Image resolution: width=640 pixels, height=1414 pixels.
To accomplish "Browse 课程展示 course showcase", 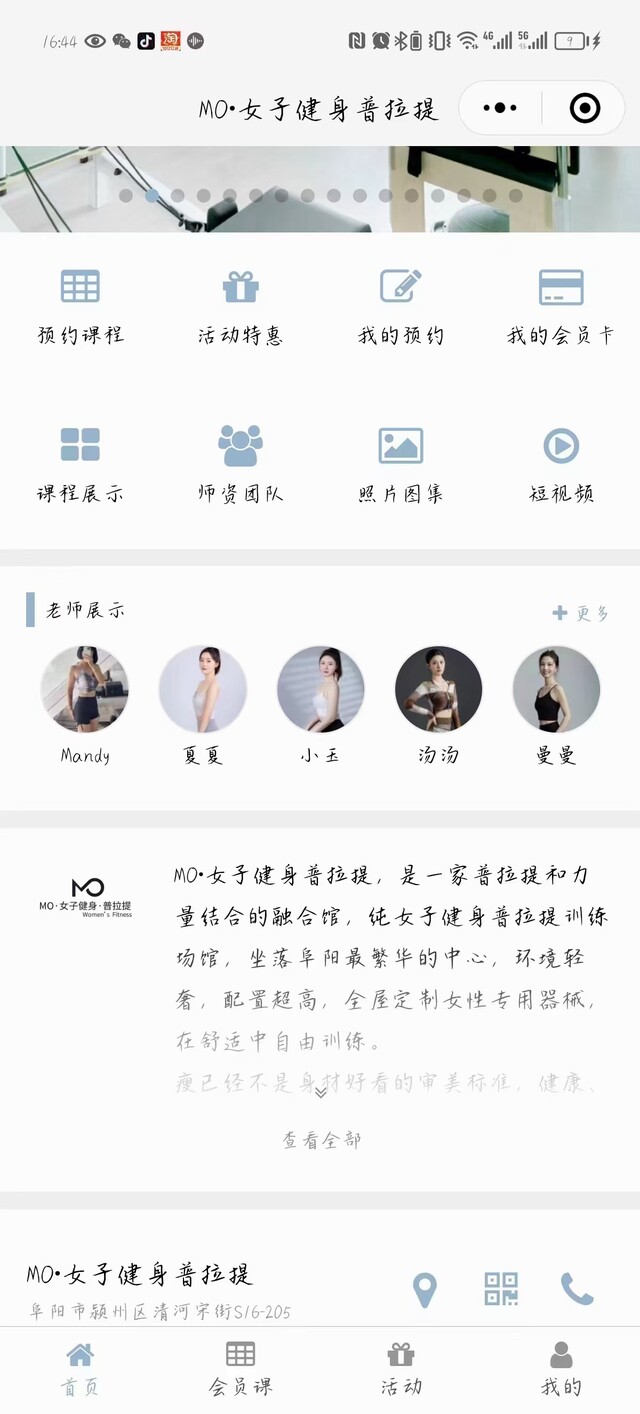I will pyautogui.click(x=80, y=463).
